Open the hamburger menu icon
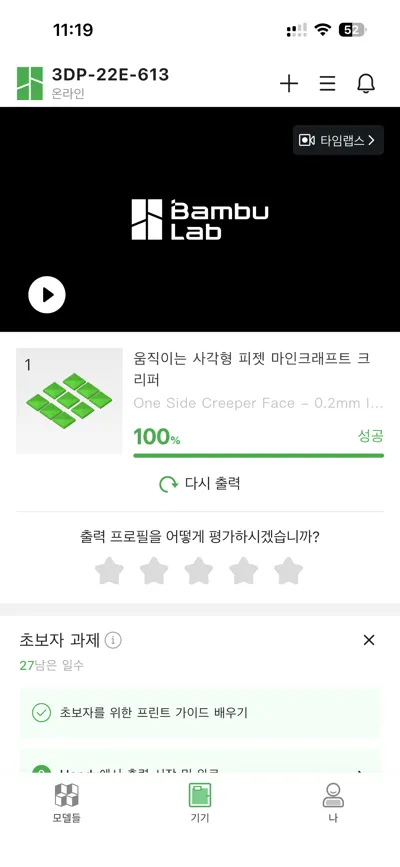 point(328,83)
